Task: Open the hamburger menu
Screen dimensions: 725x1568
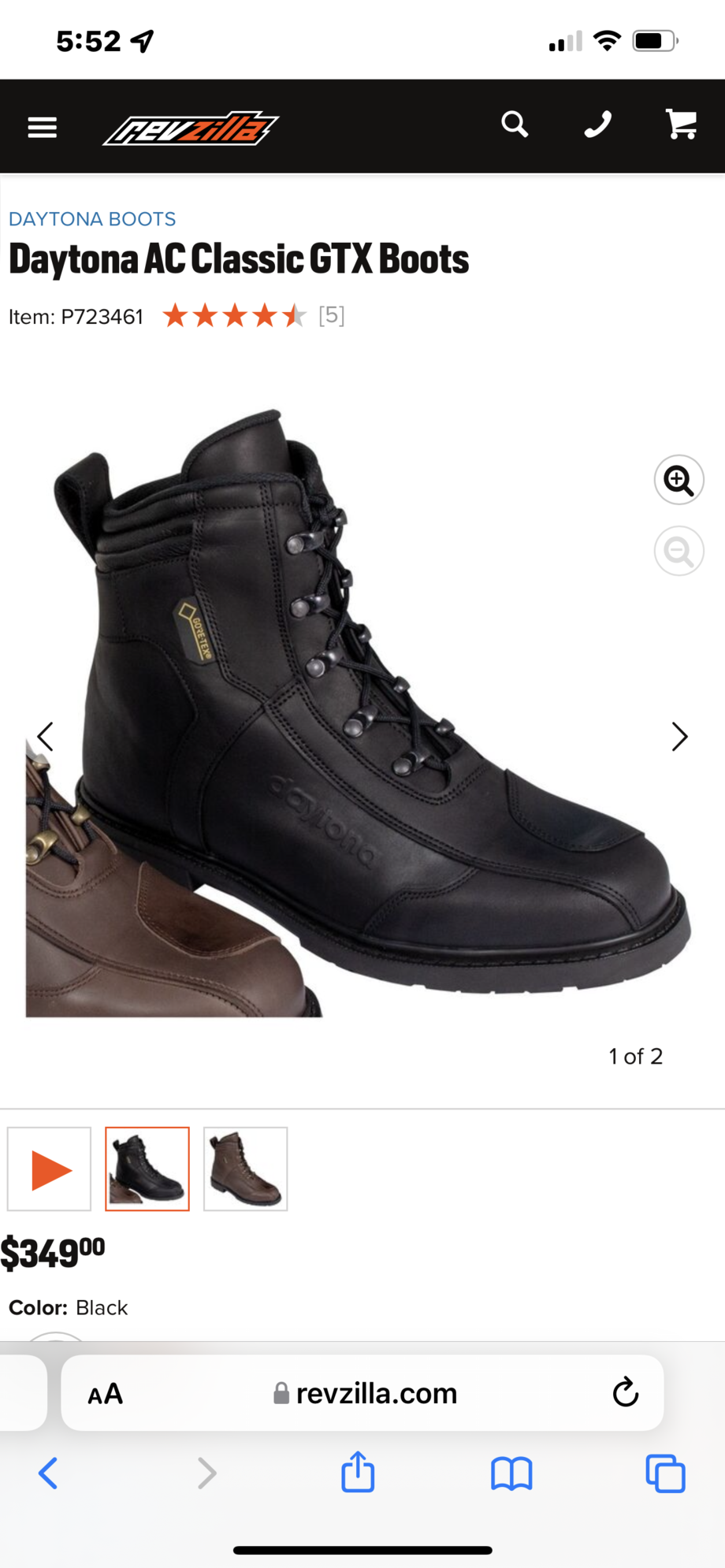Action: 43,127
